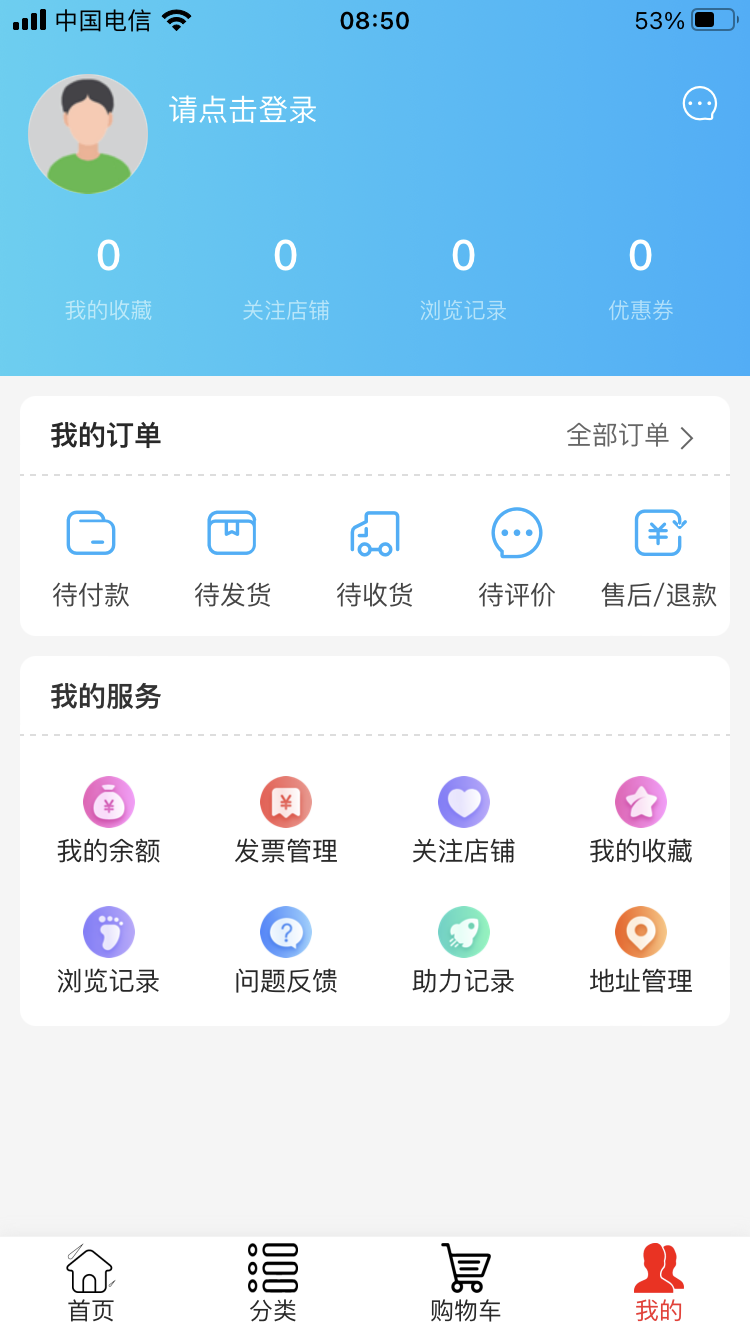
Task: View 优惠券 coupons counter
Action: coord(640,275)
